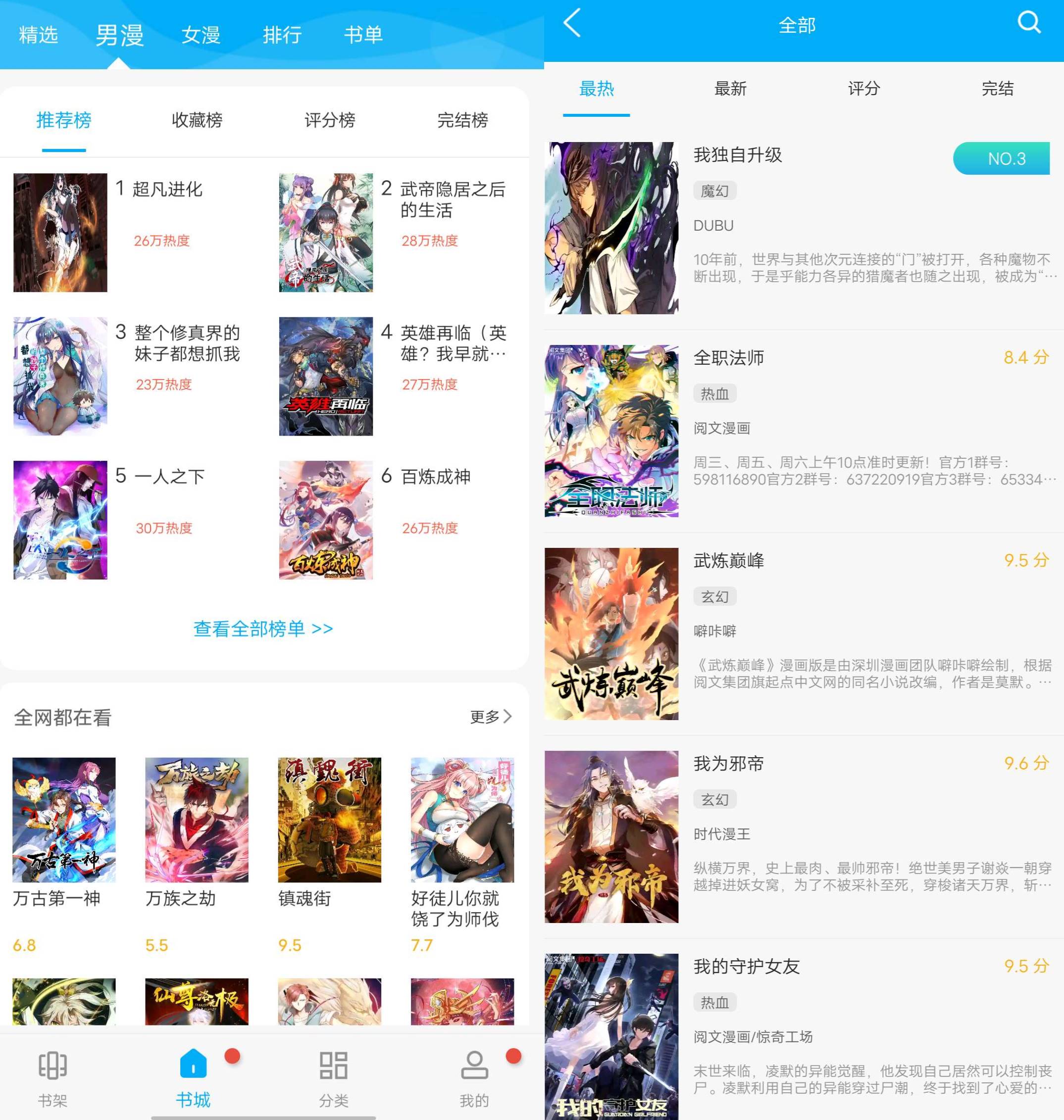
Task: Open 武炼巅峰 comic entry
Action: click(x=729, y=561)
